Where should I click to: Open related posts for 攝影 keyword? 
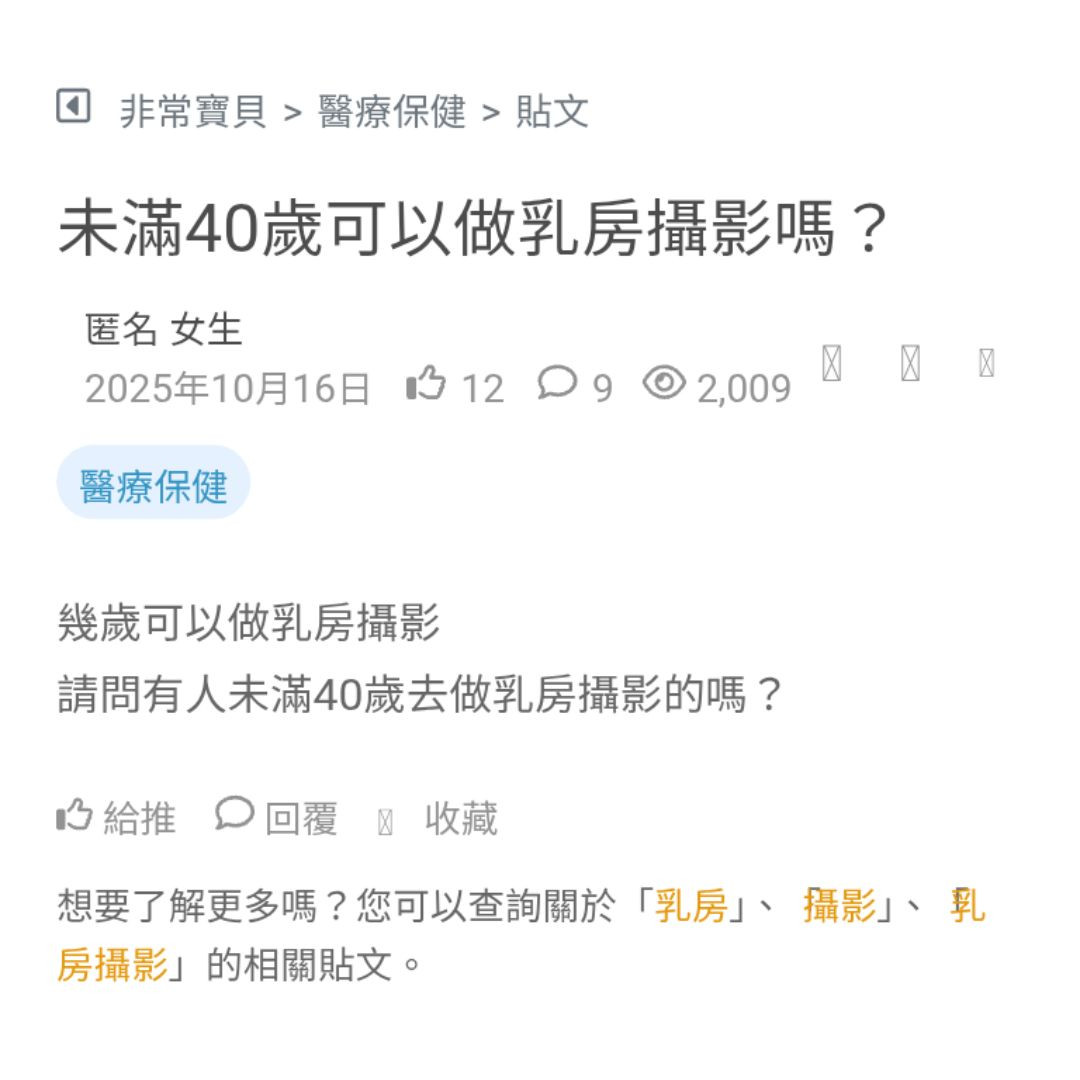click(x=840, y=908)
